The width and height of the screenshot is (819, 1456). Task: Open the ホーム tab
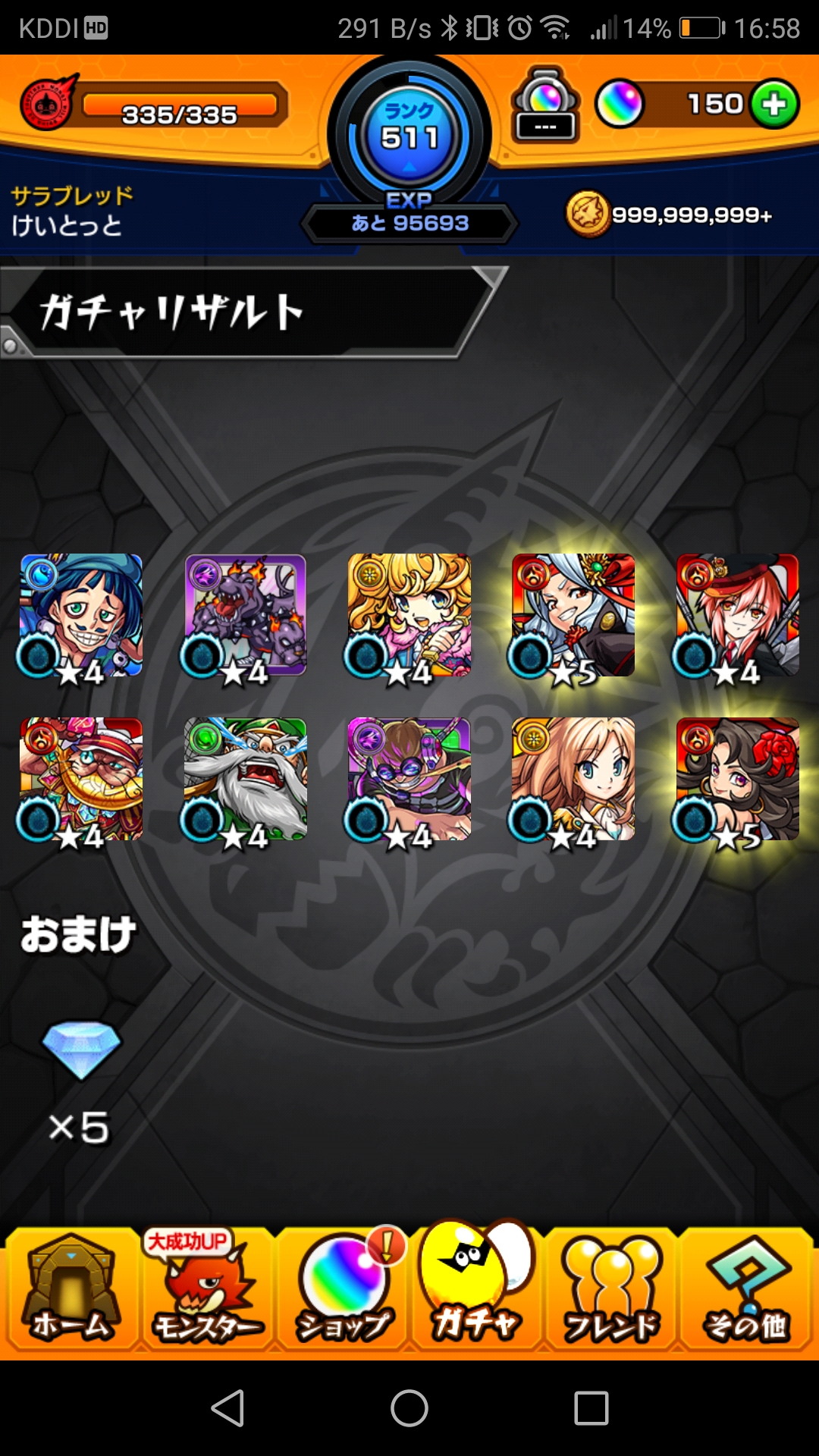click(71, 1291)
